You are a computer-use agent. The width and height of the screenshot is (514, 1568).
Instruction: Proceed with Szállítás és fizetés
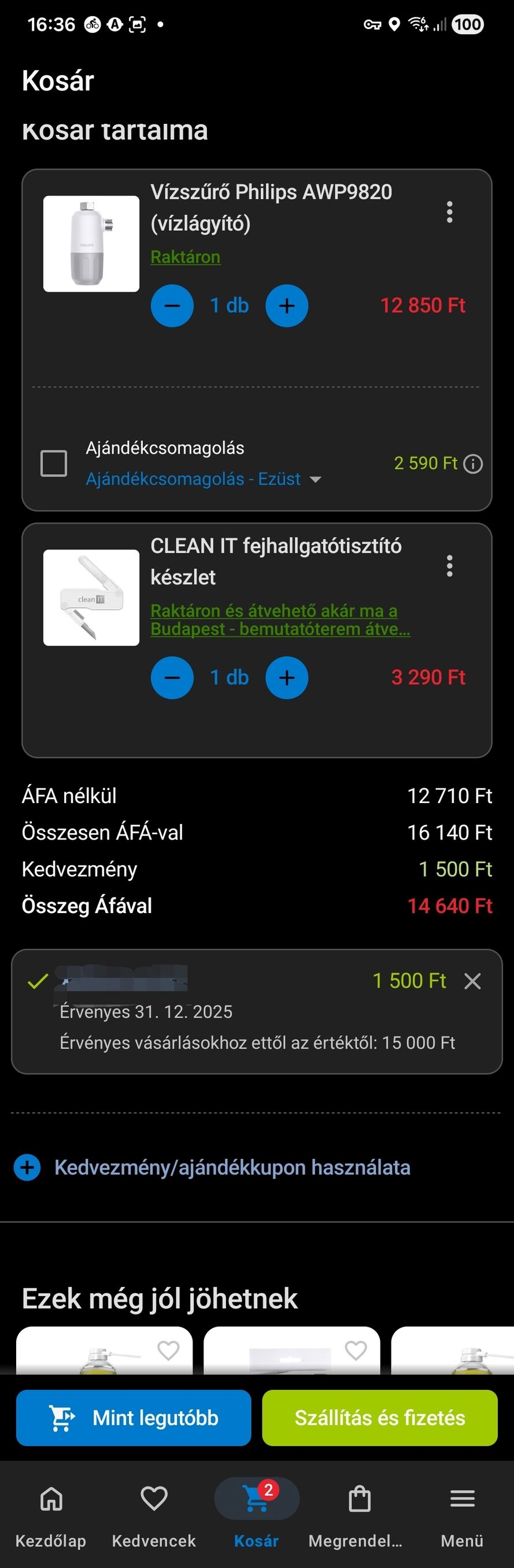tap(379, 1418)
